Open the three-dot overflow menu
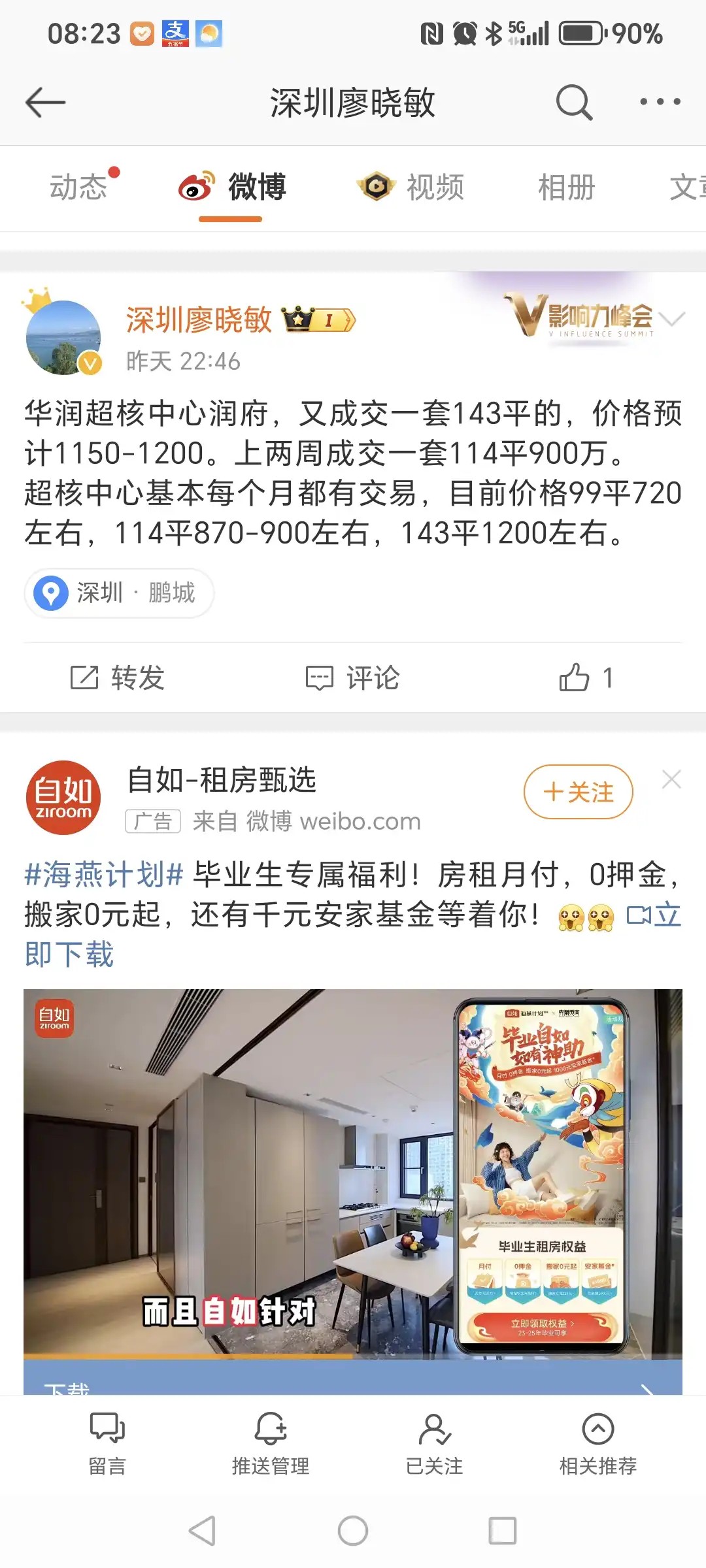The image size is (706, 1568). 660,102
